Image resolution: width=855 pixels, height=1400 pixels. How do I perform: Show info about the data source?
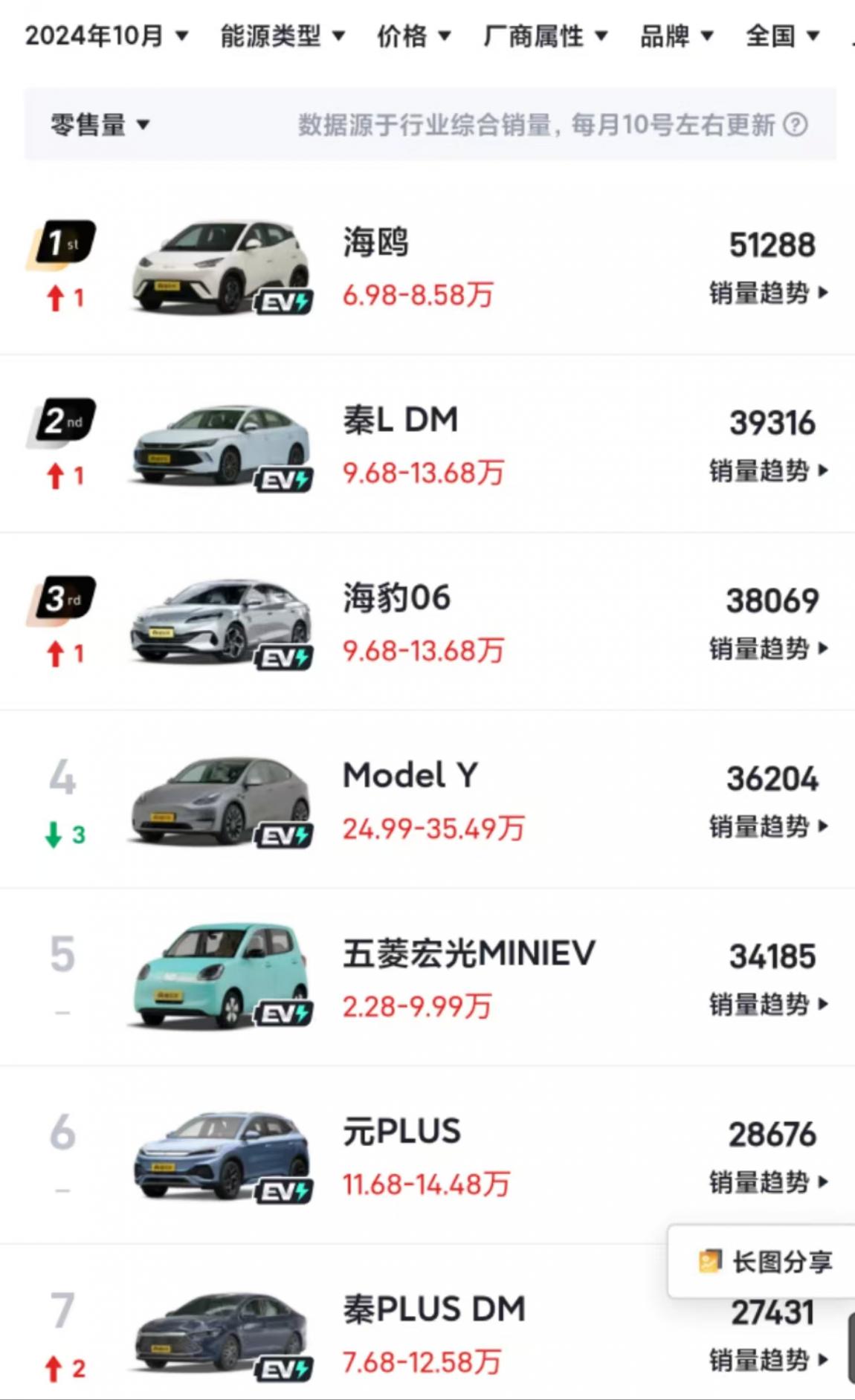point(796,124)
